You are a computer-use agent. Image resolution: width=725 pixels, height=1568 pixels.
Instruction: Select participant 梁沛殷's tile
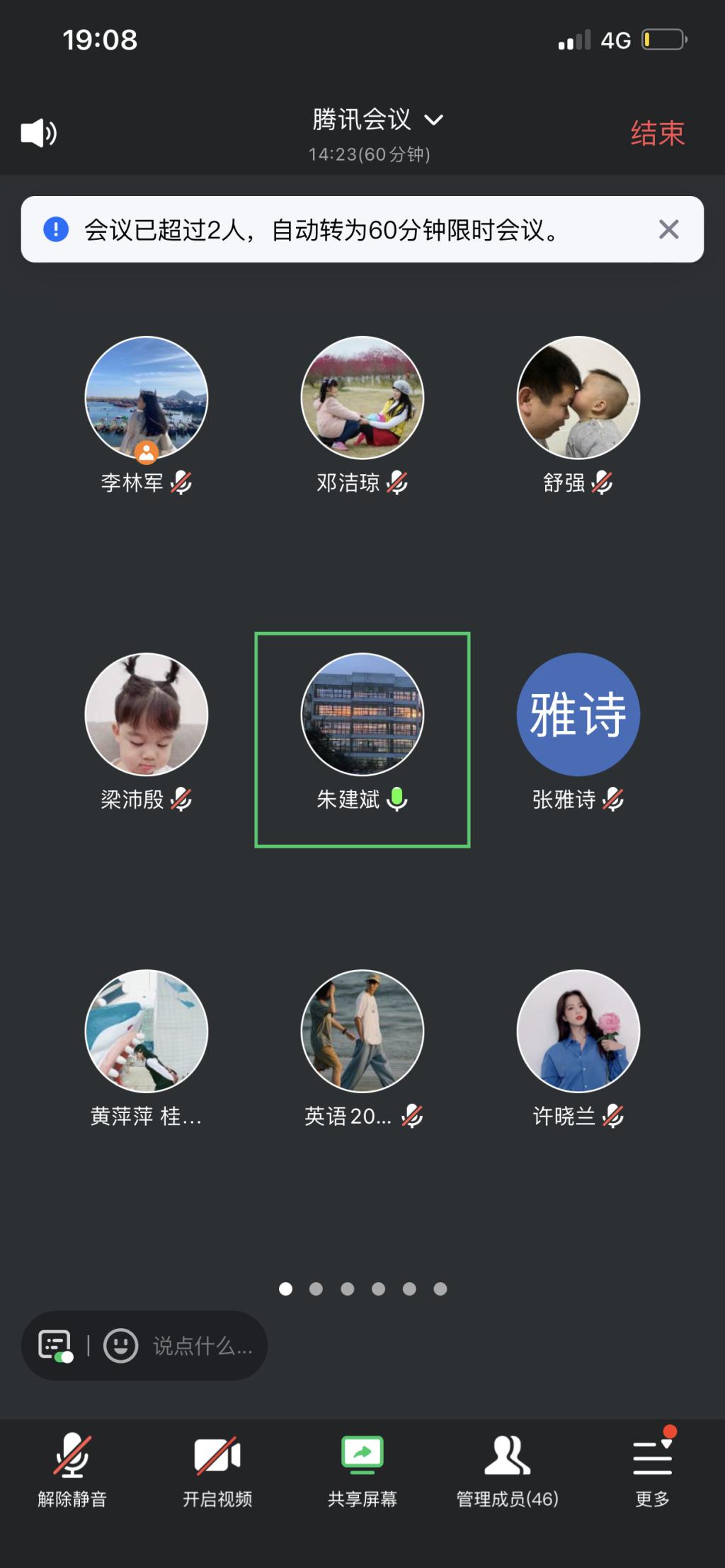coord(147,715)
